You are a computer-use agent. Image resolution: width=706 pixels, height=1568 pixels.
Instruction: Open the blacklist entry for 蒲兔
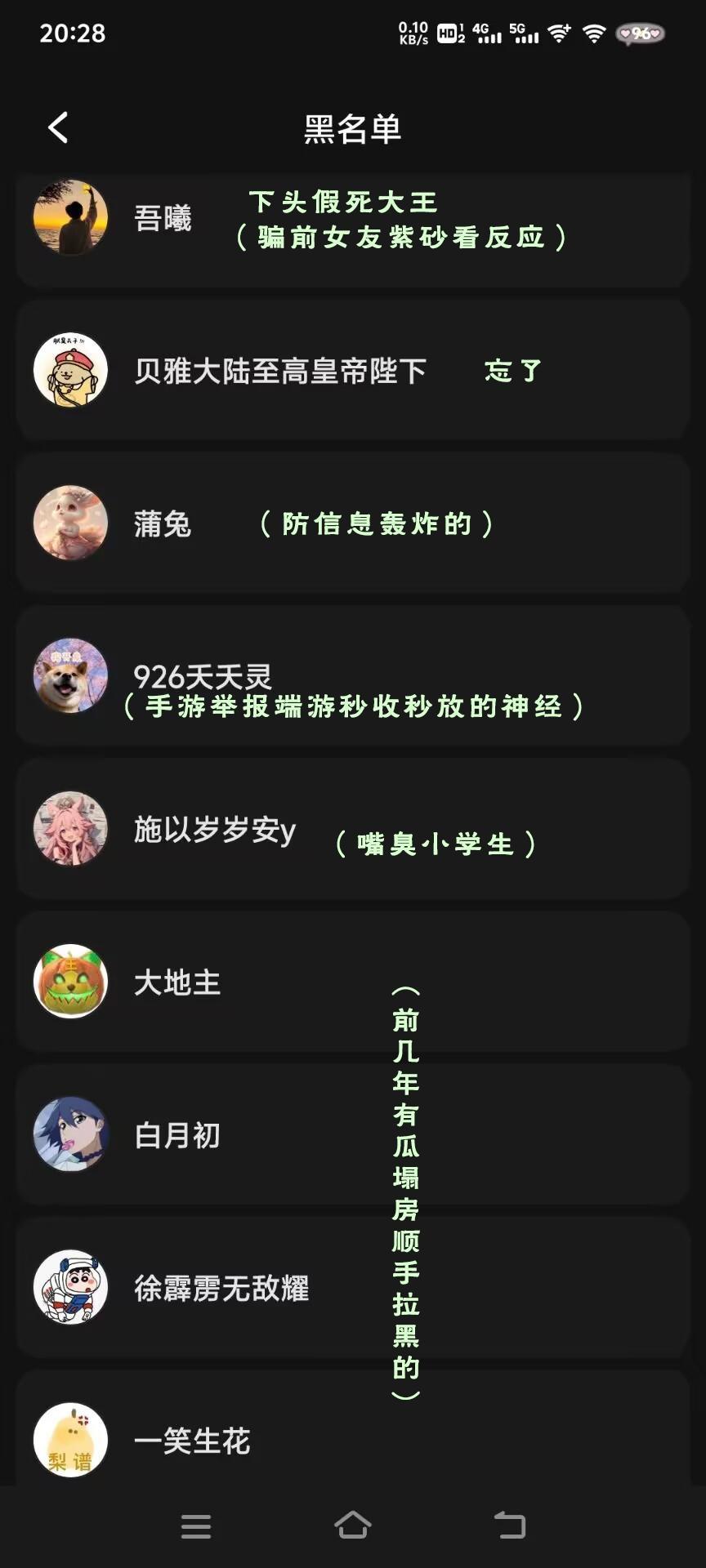pyautogui.click(x=351, y=523)
